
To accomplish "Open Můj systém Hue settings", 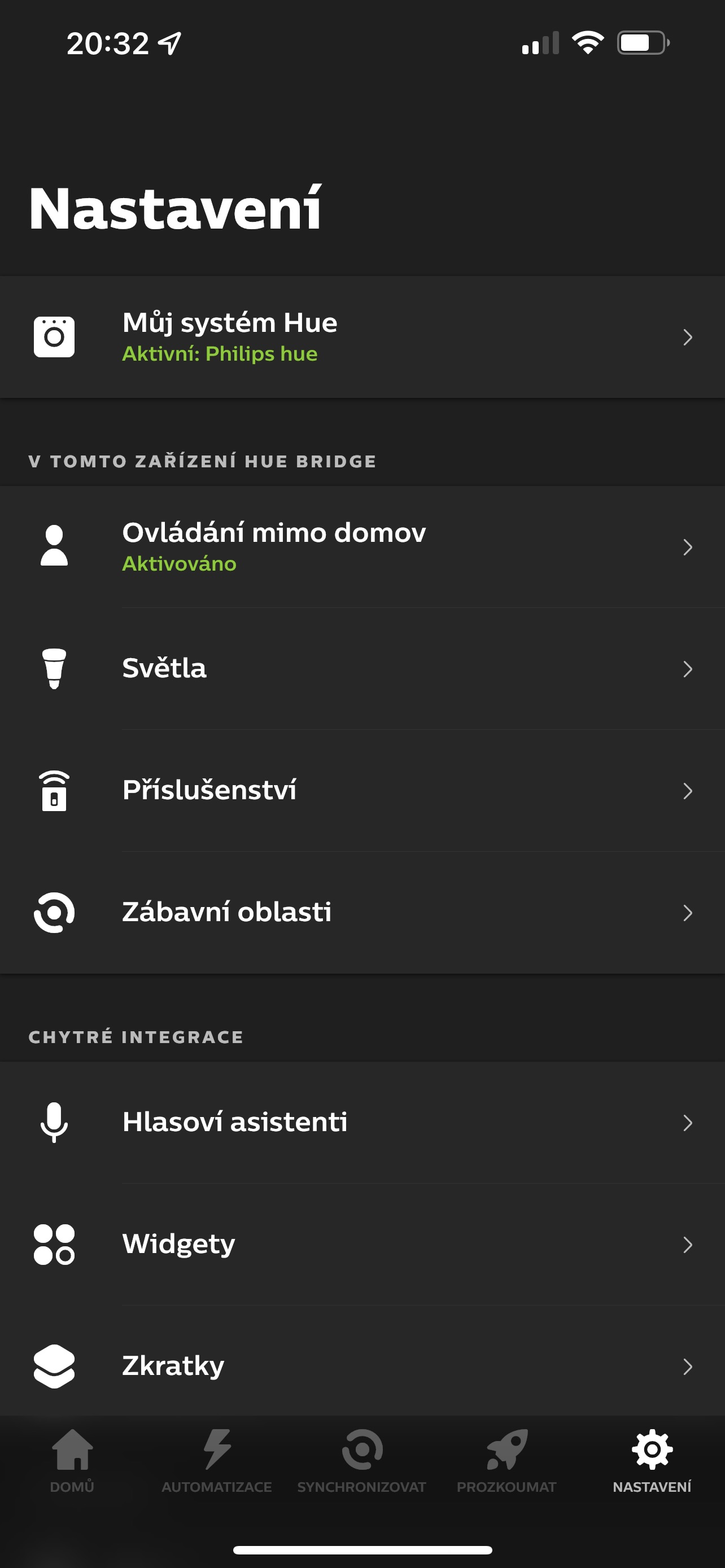I will 362,337.
